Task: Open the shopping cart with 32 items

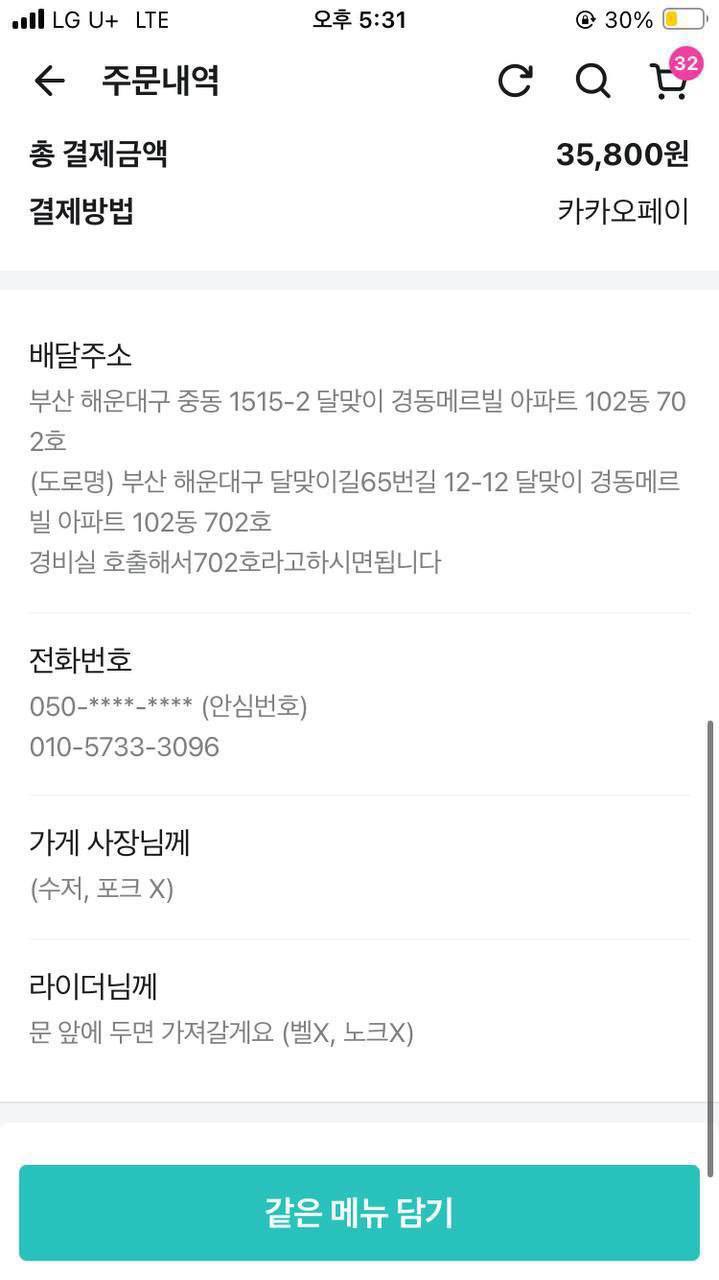Action: pos(669,82)
